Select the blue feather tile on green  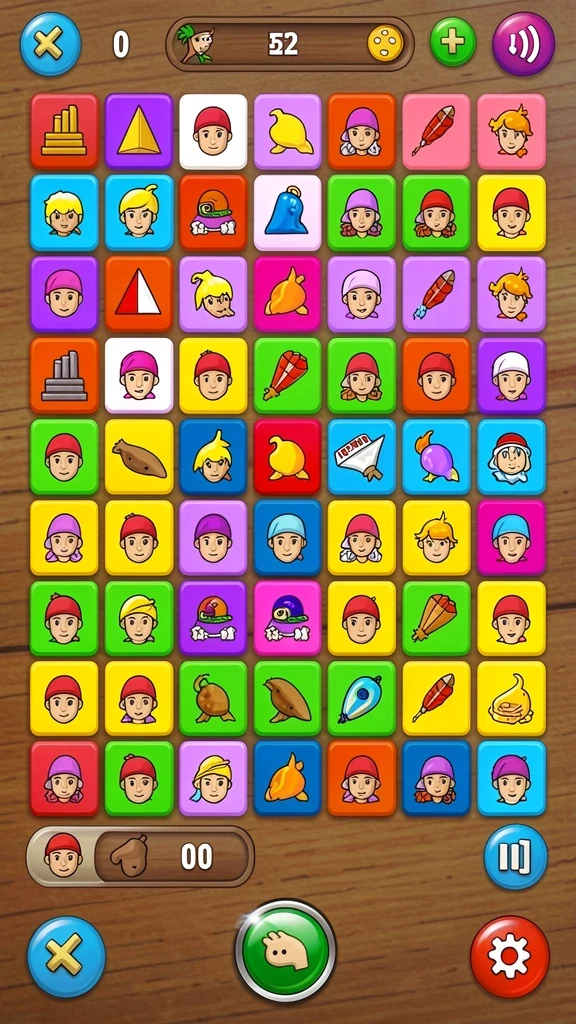[x=362, y=699]
